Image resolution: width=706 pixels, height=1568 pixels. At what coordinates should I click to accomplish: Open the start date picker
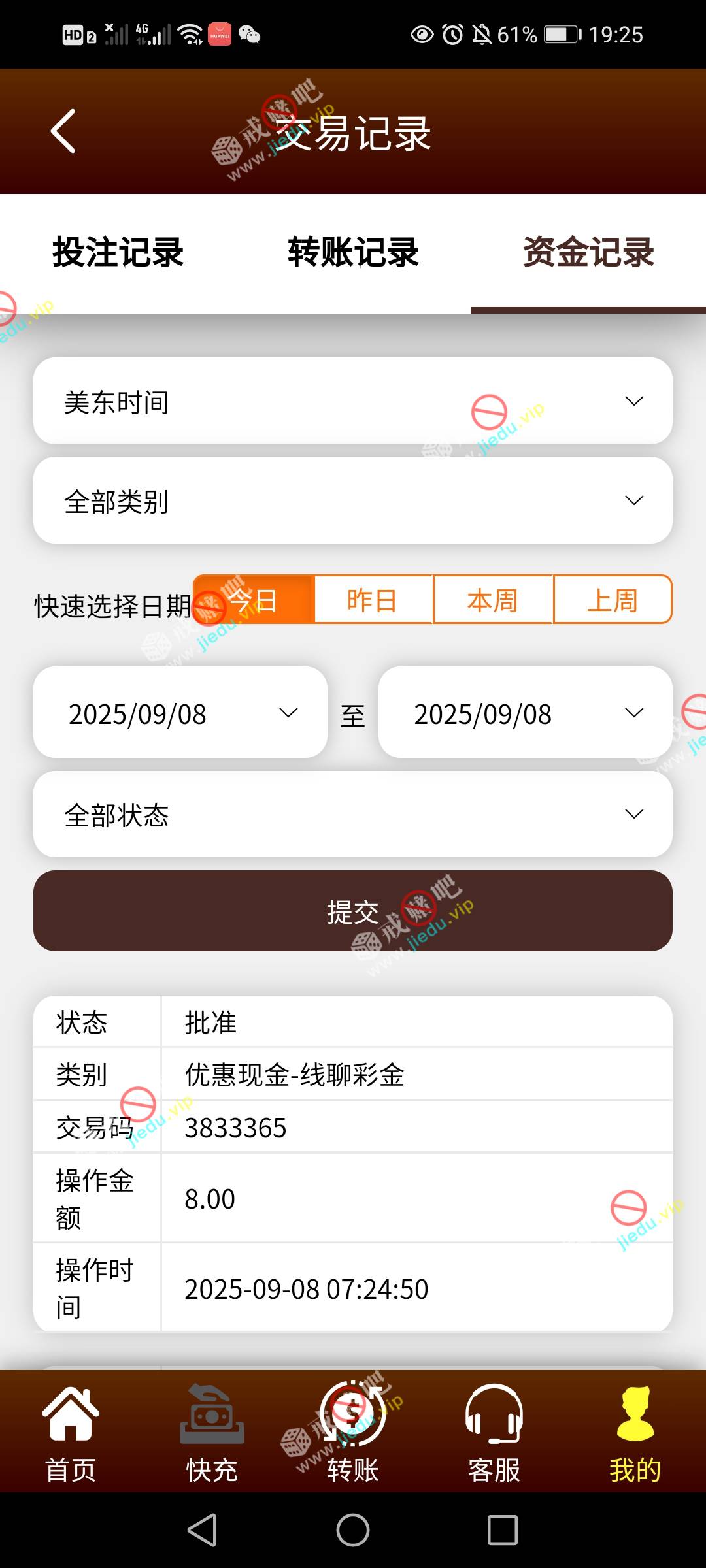[180, 713]
